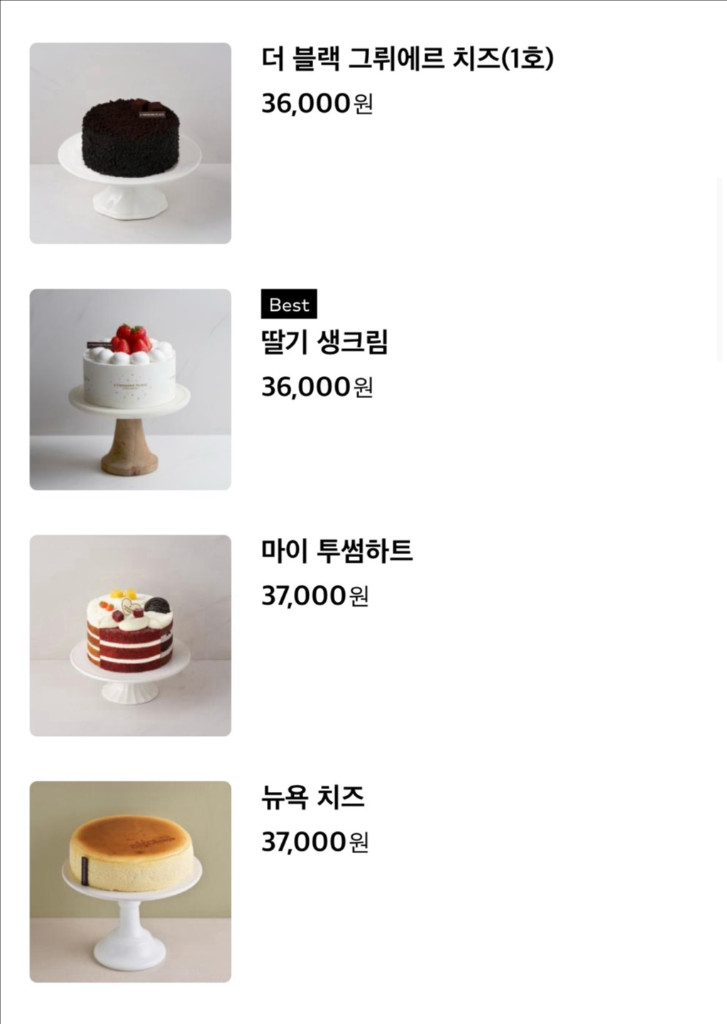The width and height of the screenshot is (727, 1024).
Task: Click the 36,000원 price of the Gruyère cake
Action: pyautogui.click(x=316, y=105)
